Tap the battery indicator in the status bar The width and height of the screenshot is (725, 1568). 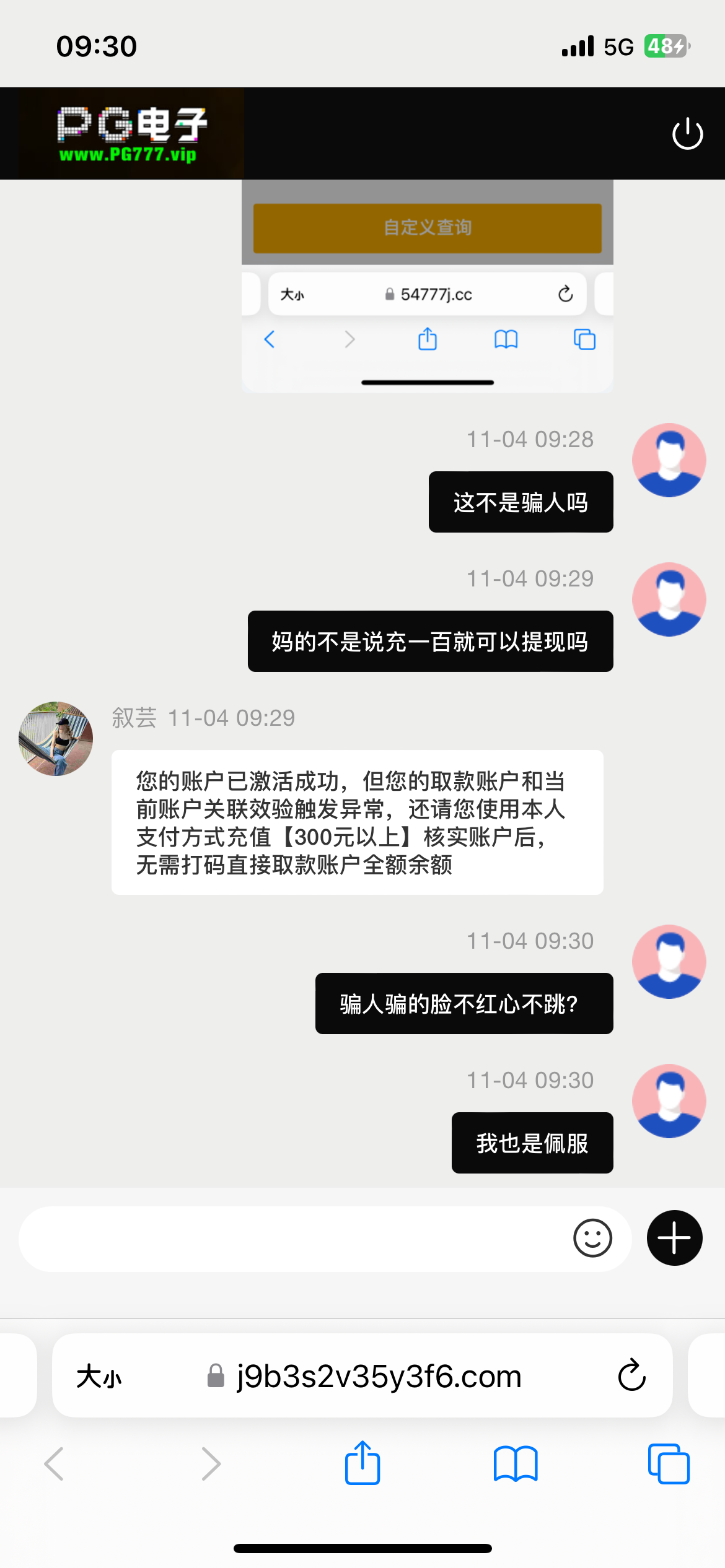point(665,45)
